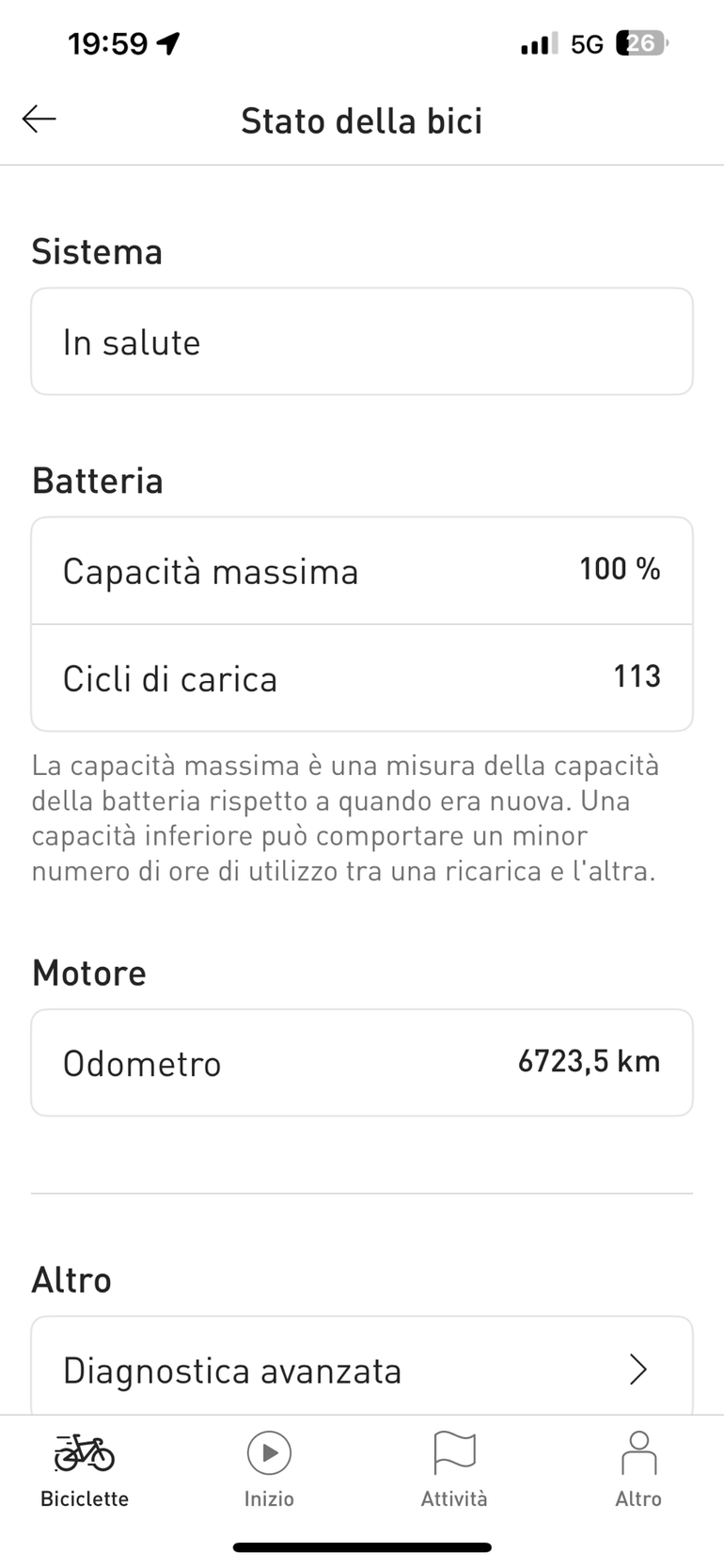The height and width of the screenshot is (1568, 724).
Task: Go back using the arrow icon
Action: click(39, 119)
